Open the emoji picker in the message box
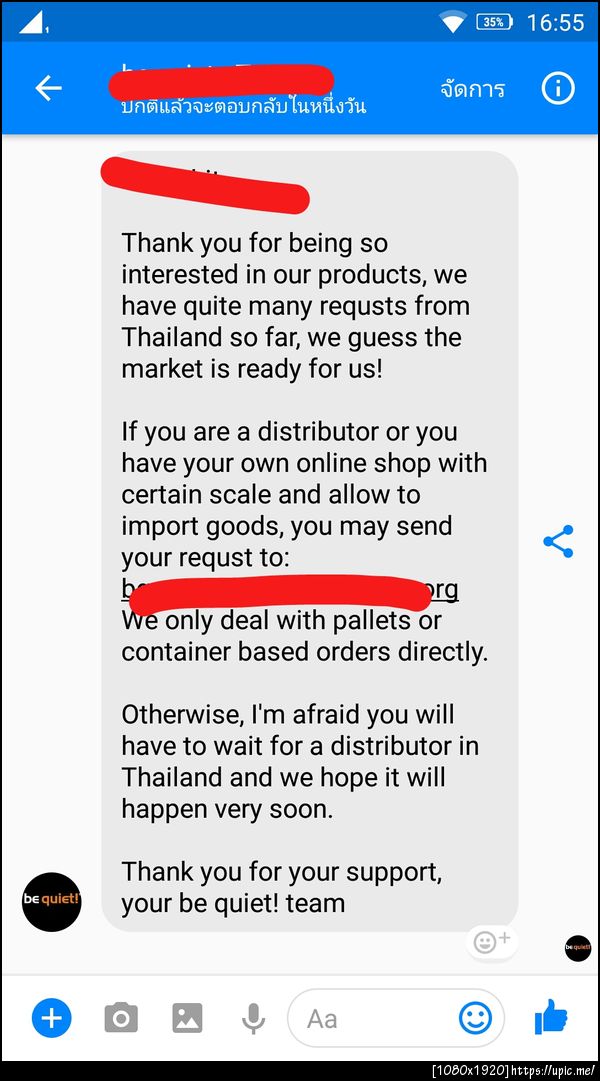Image resolution: width=600 pixels, height=1081 pixels. 475,1019
